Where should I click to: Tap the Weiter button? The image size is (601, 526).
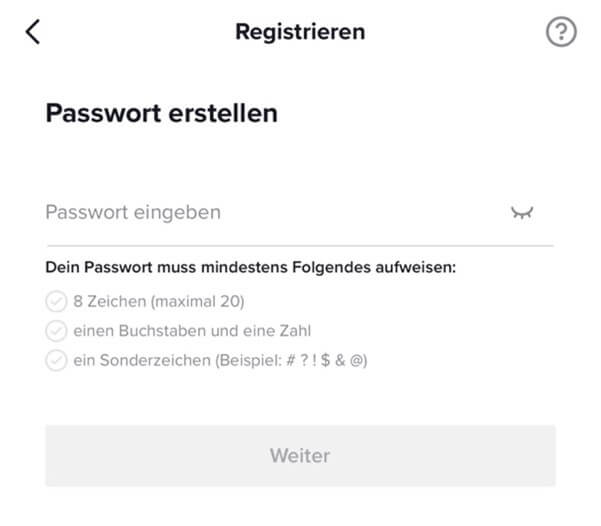pyautogui.click(x=300, y=456)
